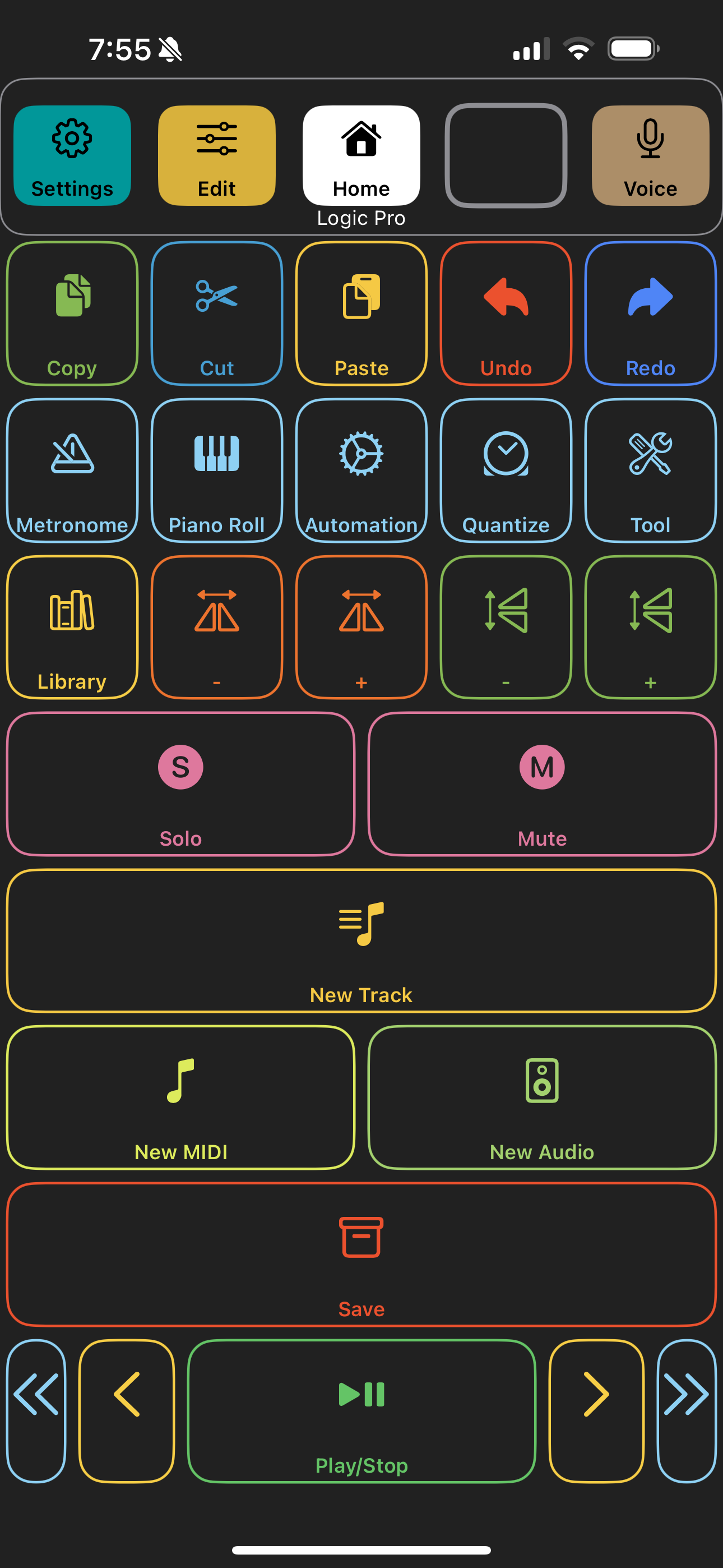
Task: Go to the Home tab
Action: 361,155
